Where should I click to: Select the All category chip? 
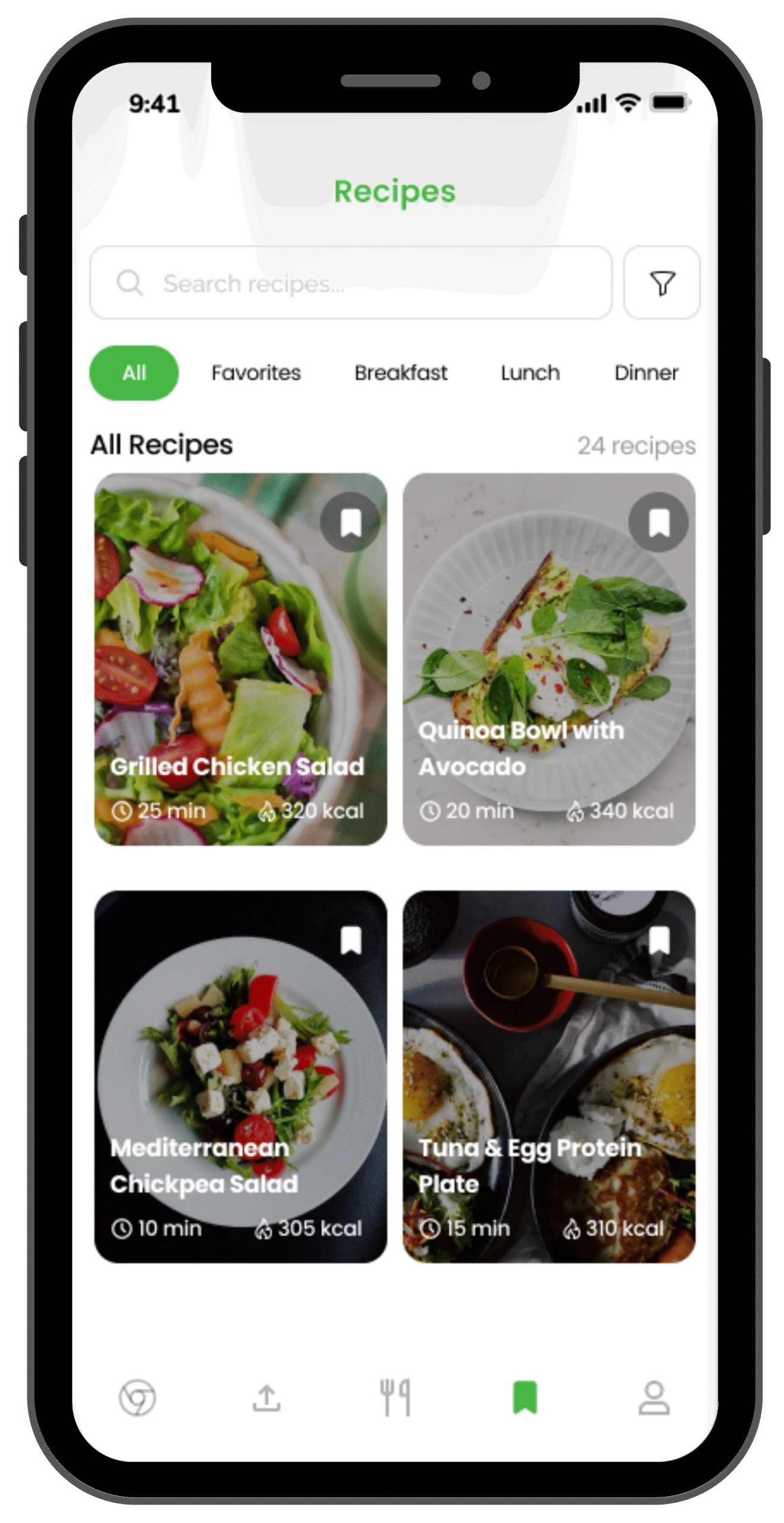tap(134, 373)
